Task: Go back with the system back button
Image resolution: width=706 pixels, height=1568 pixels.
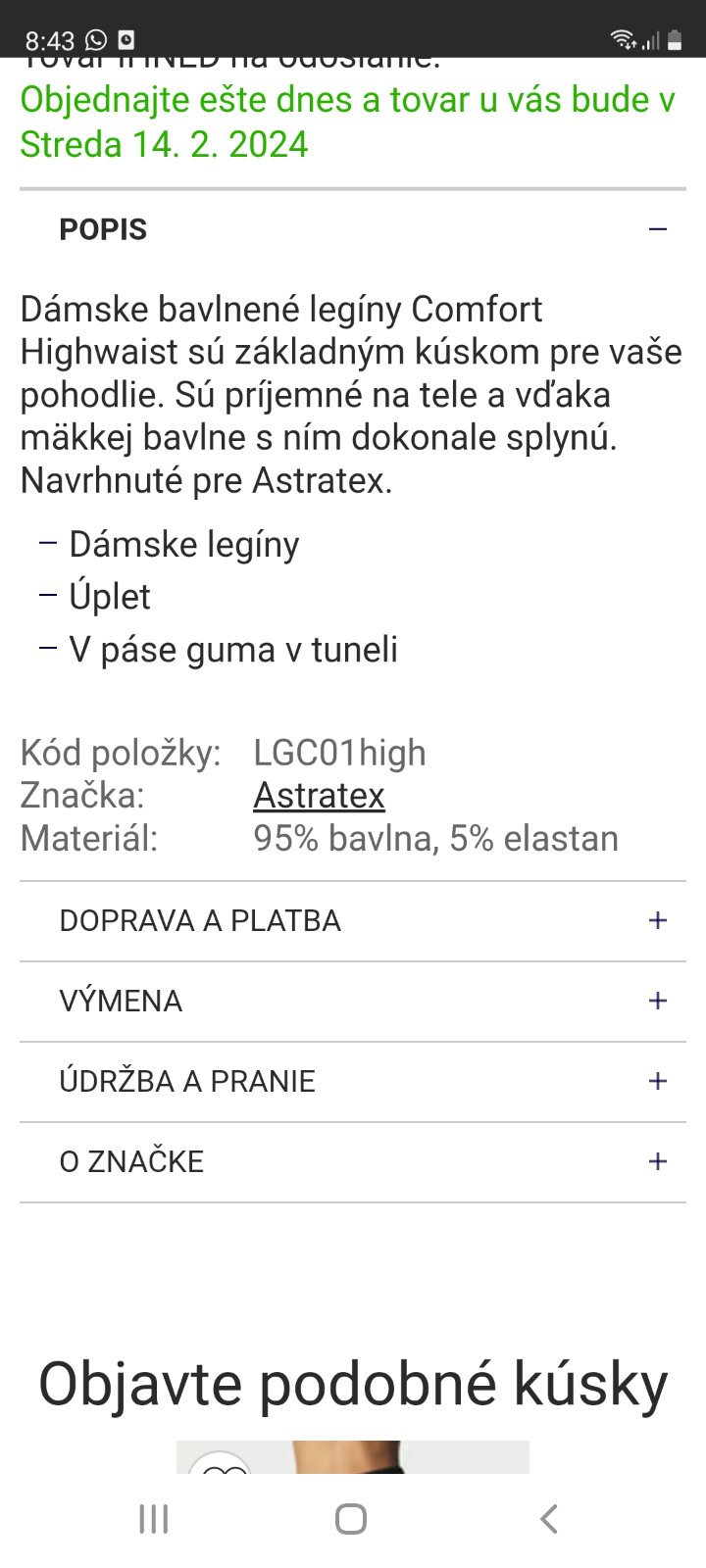Action: tap(549, 1519)
